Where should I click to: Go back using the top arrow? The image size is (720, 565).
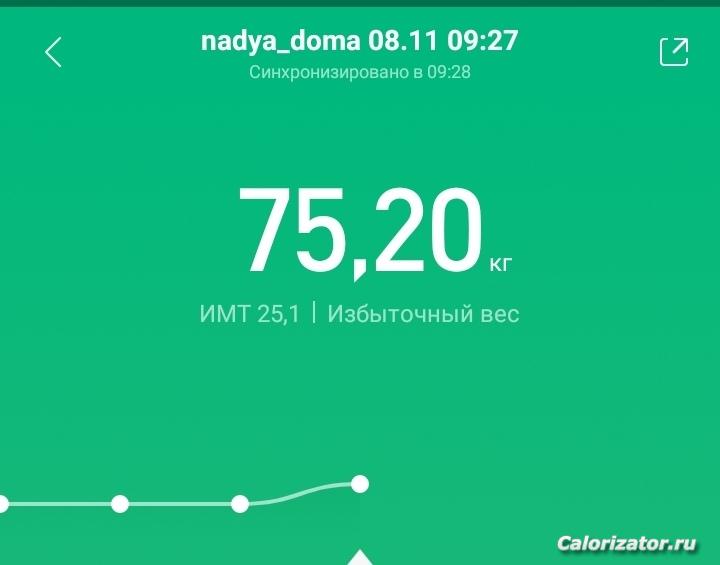pos(54,52)
